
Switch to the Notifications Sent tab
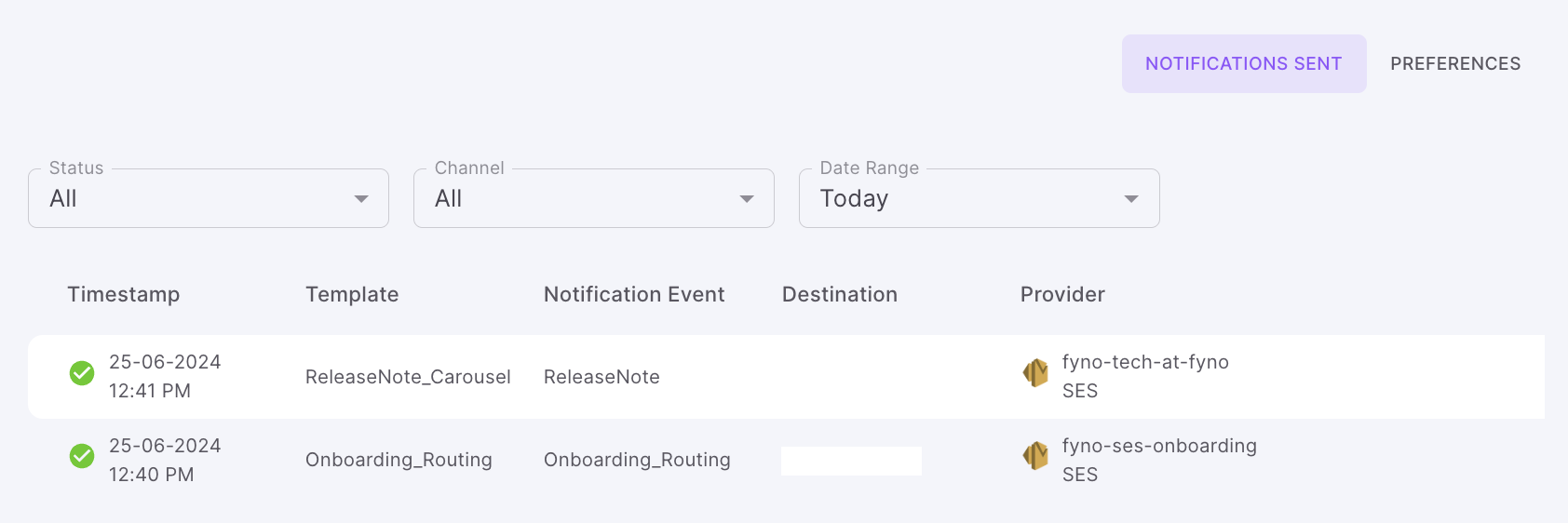[1243, 63]
